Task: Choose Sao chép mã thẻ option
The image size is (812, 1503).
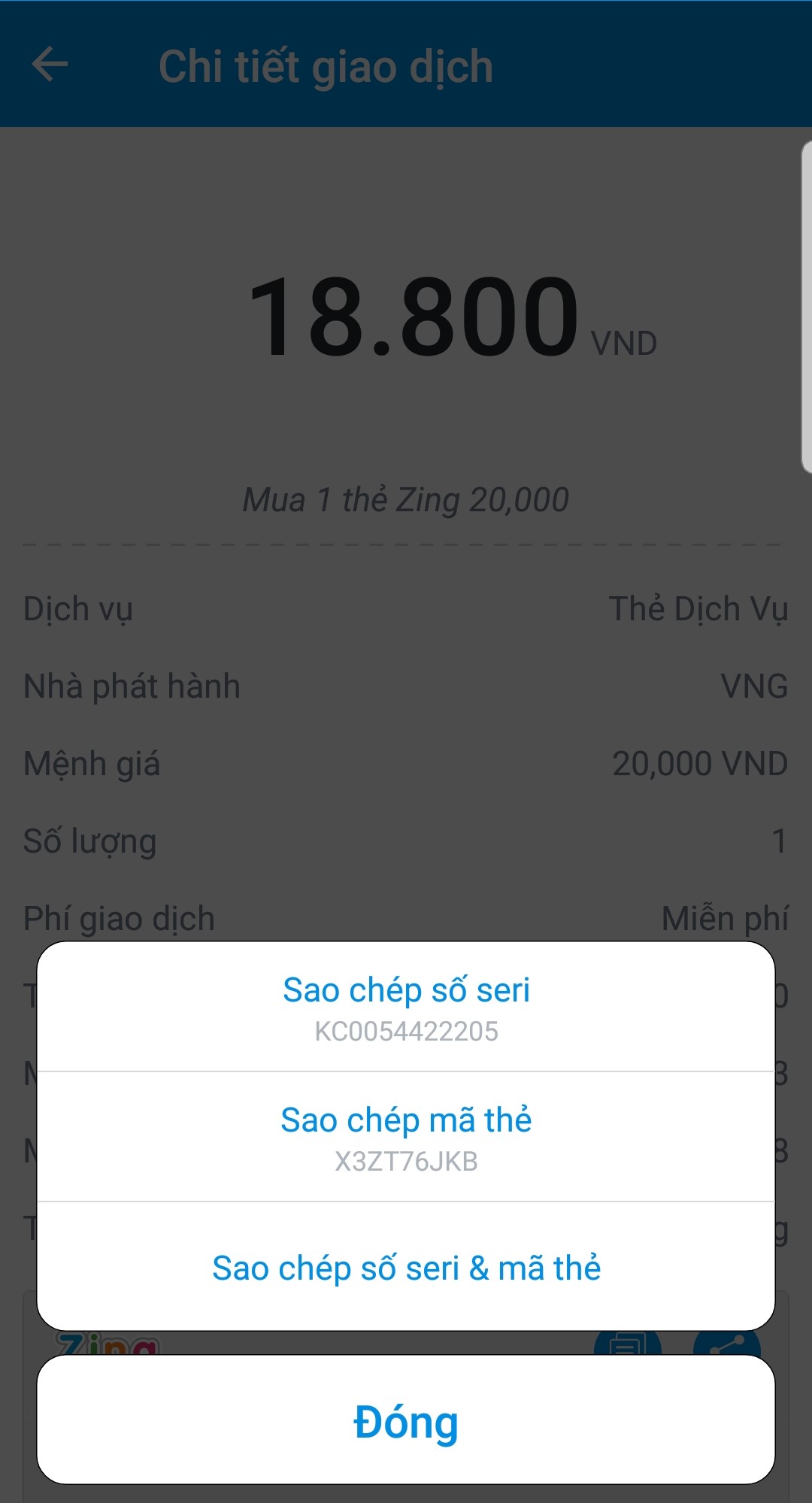Action: click(406, 1137)
